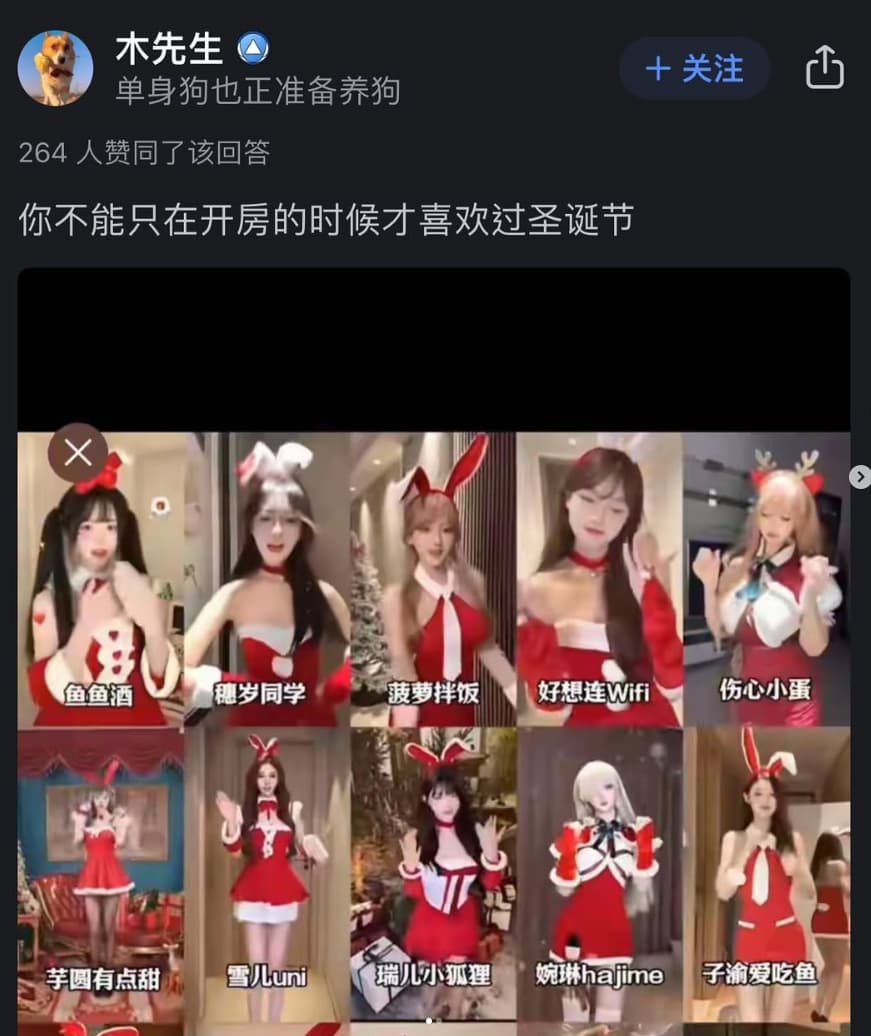Go to next image with the right arrow

[859, 477]
